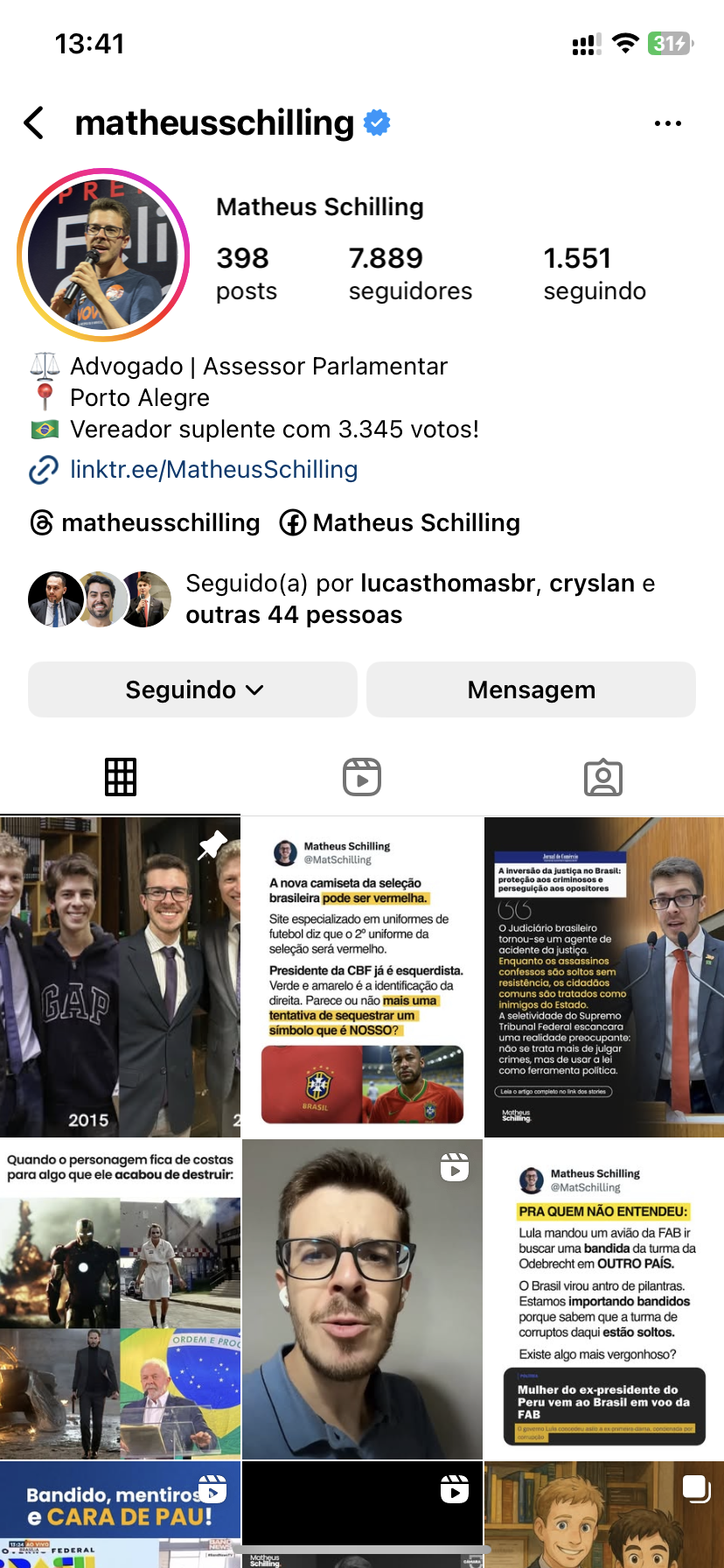Play the reel of the man in blue polo
724x1568 pixels.
[x=362, y=1298]
